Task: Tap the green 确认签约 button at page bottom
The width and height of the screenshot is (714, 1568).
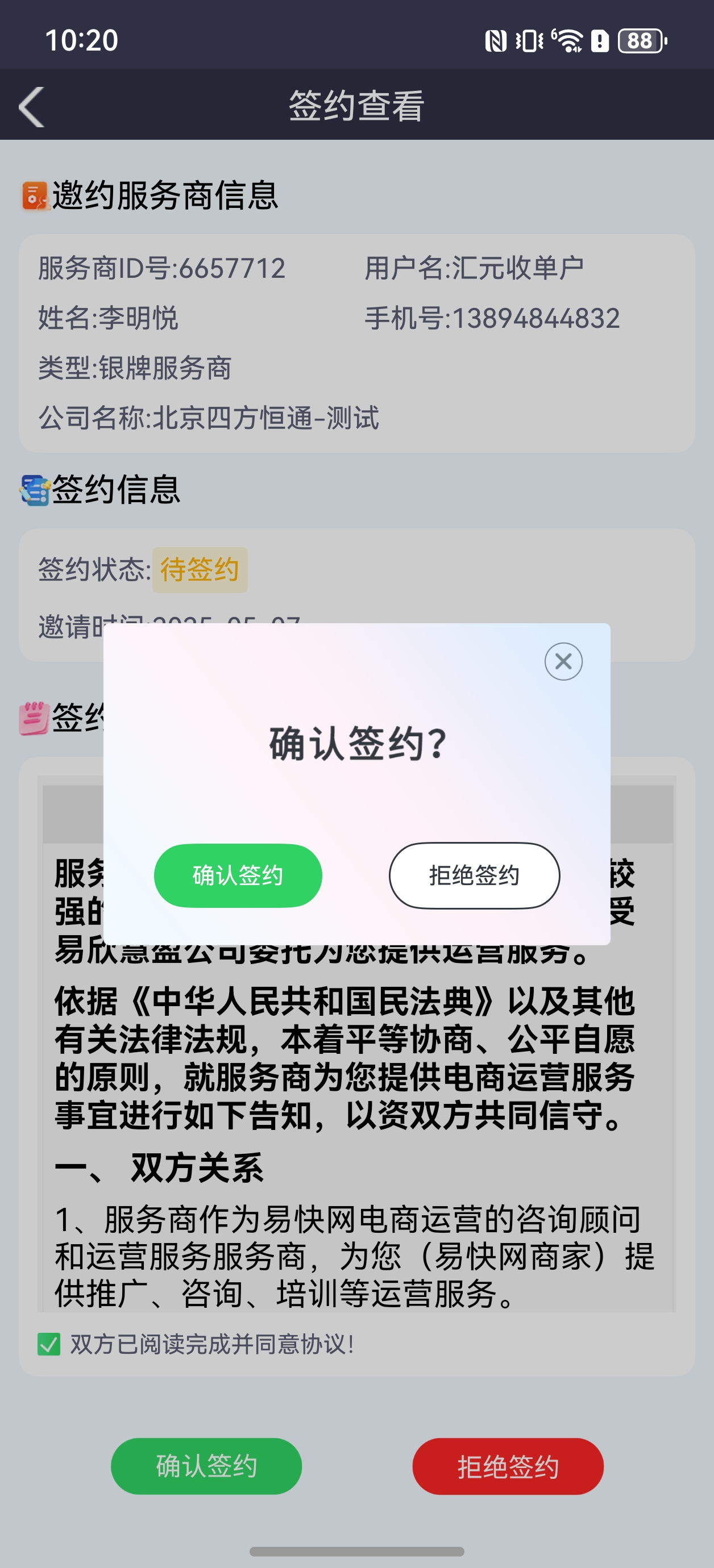Action: (x=206, y=1466)
